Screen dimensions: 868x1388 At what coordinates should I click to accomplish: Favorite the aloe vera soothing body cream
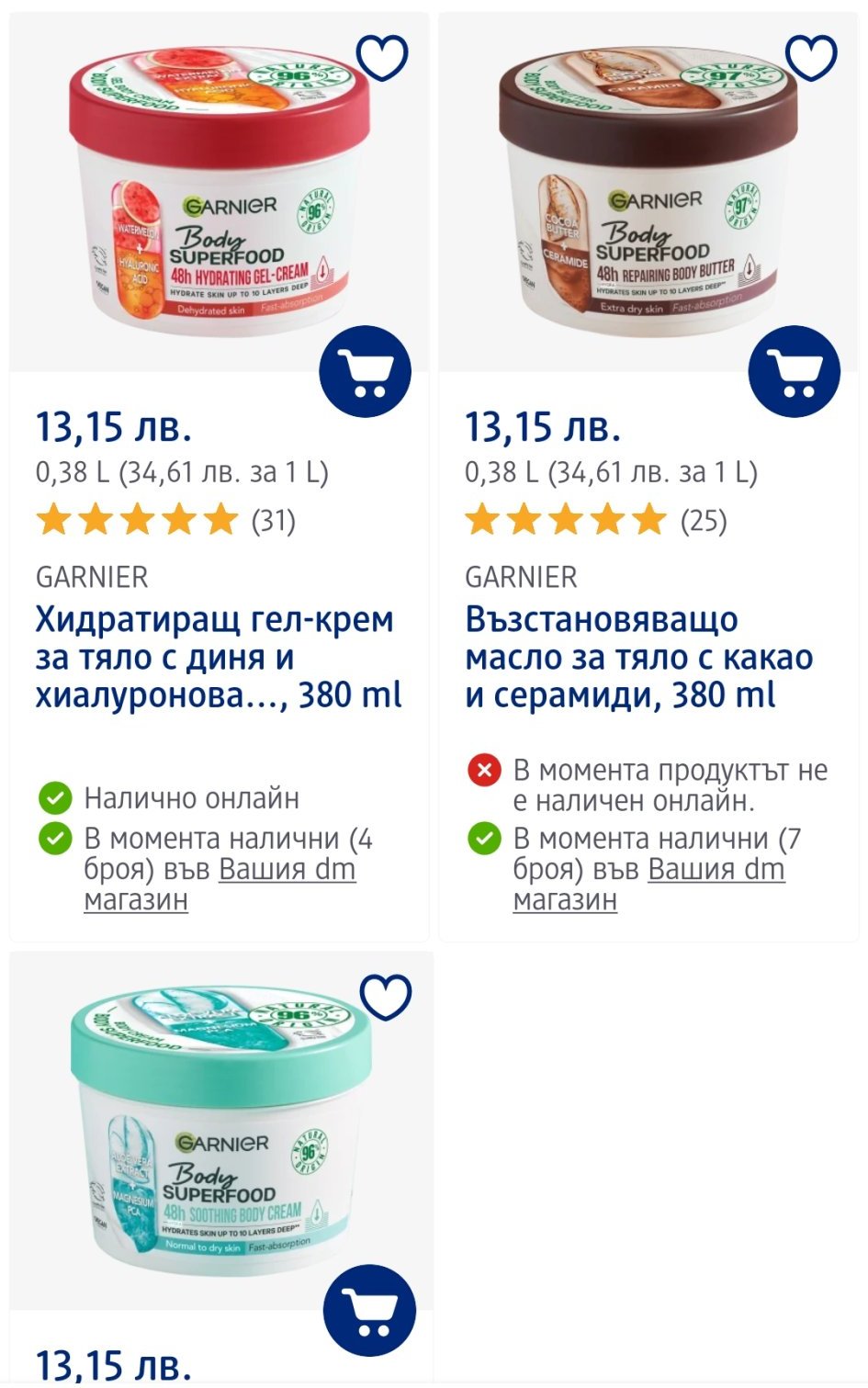[x=385, y=997]
